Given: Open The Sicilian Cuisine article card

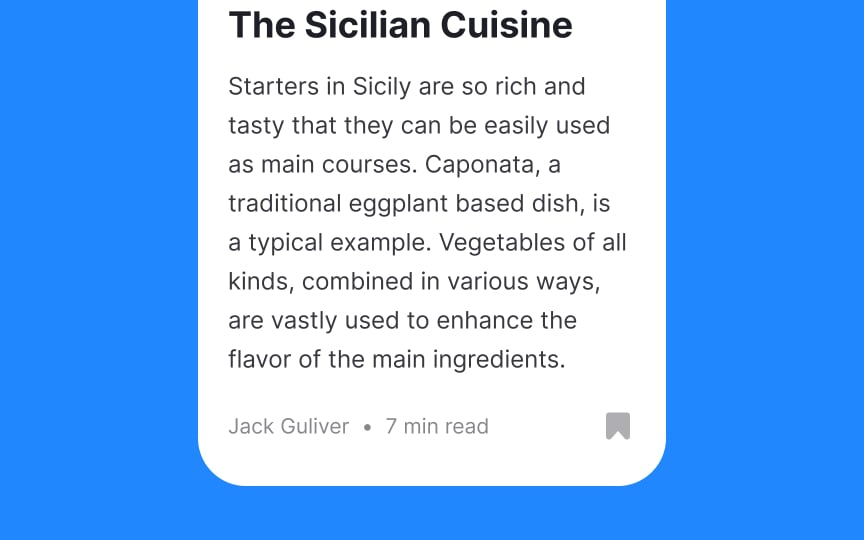Looking at the screenshot, I should [400, 26].
